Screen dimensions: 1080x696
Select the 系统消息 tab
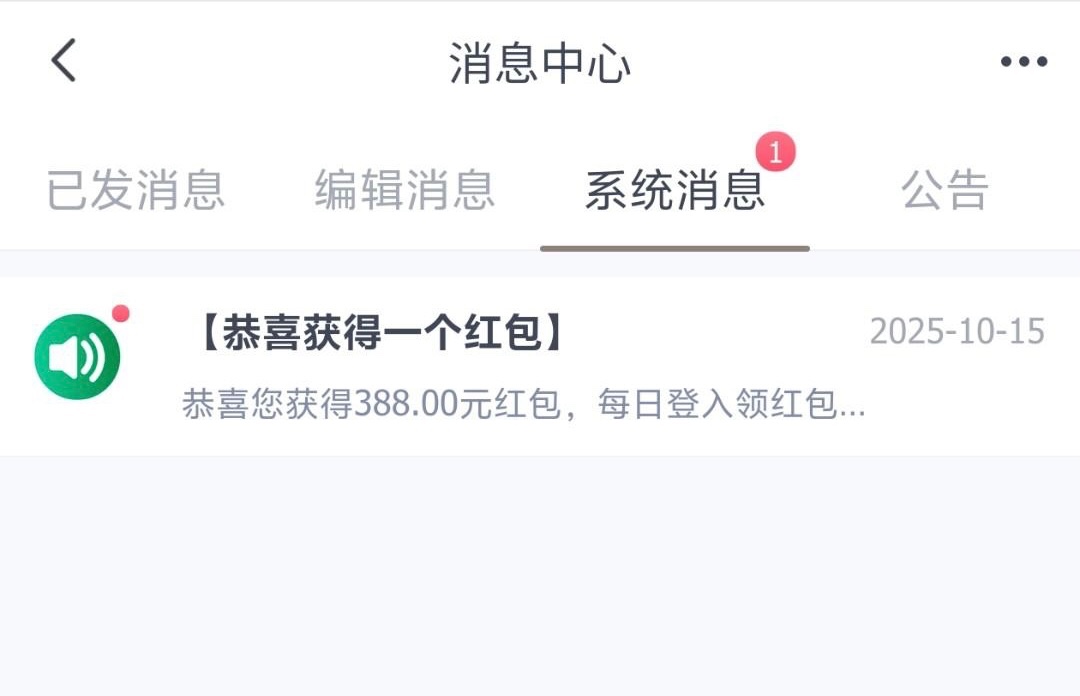click(x=675, y=190)
